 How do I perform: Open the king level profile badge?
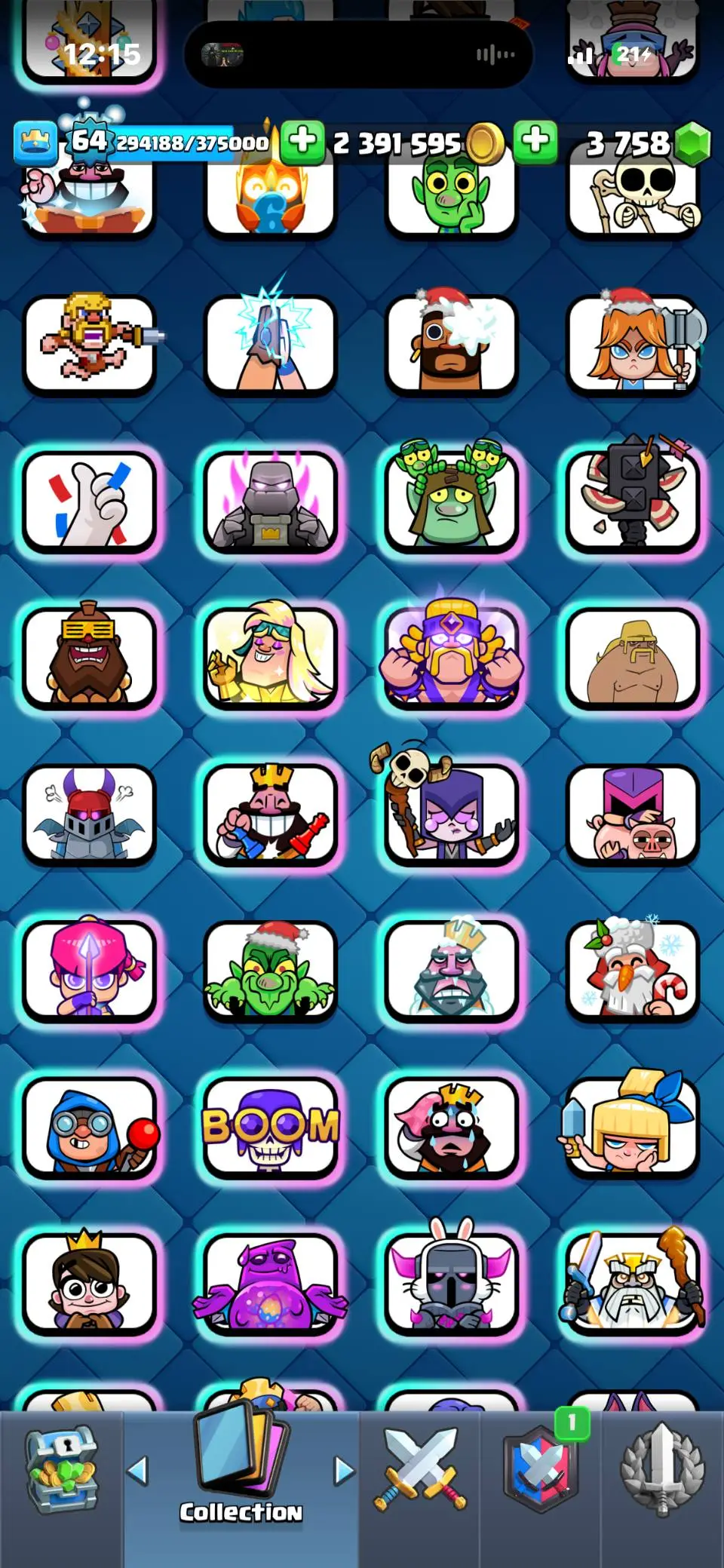click(x=35, y=143)
